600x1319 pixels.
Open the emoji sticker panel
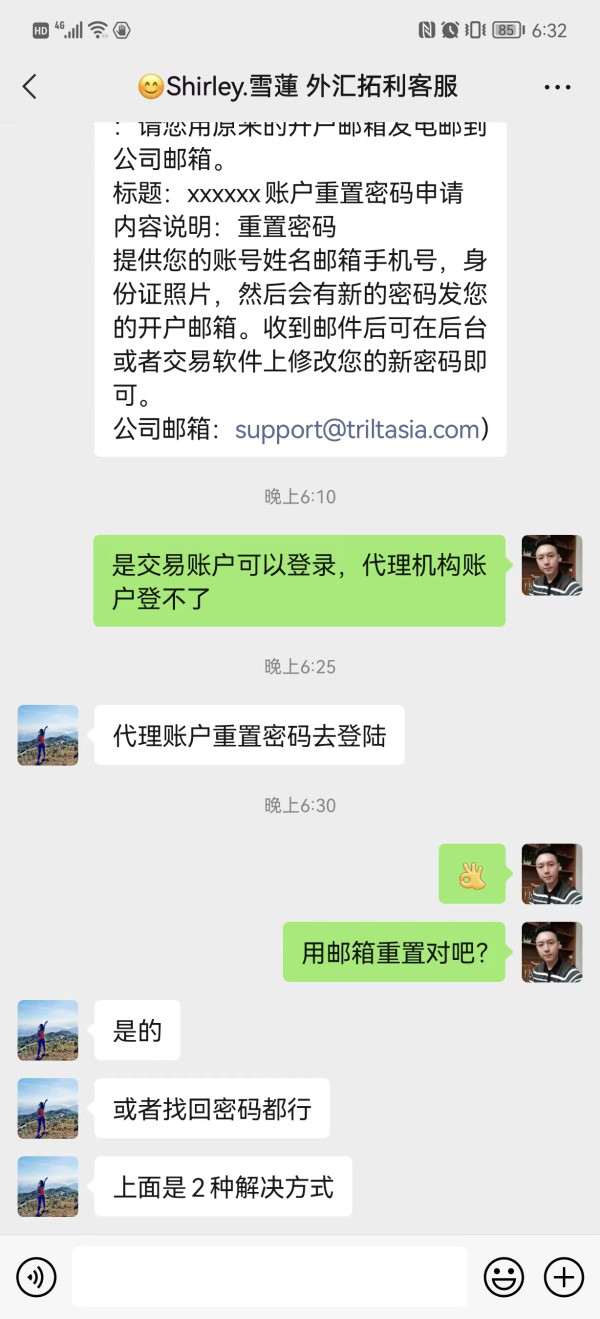pyautogui.click(x=505, y=1277)
